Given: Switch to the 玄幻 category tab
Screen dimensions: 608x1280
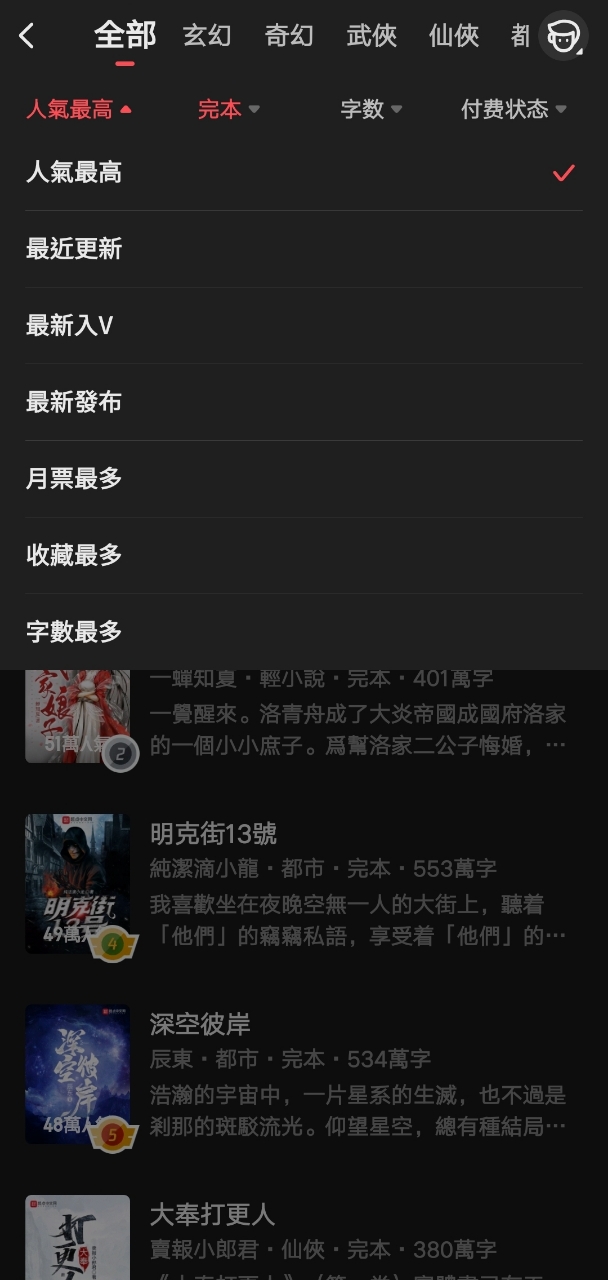Looking at the screenshot, I should point(207,37).
